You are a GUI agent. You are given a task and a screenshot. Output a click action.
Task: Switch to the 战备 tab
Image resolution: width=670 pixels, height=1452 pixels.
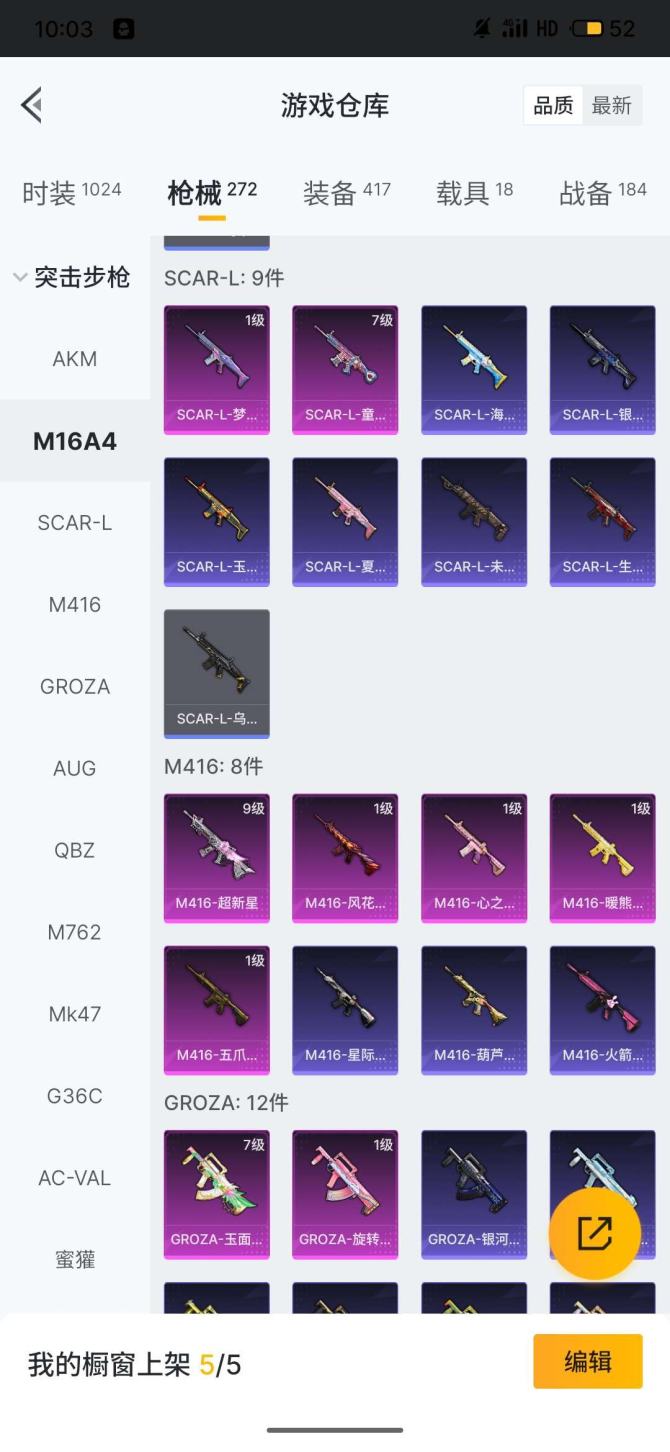[x=602, y=192]
